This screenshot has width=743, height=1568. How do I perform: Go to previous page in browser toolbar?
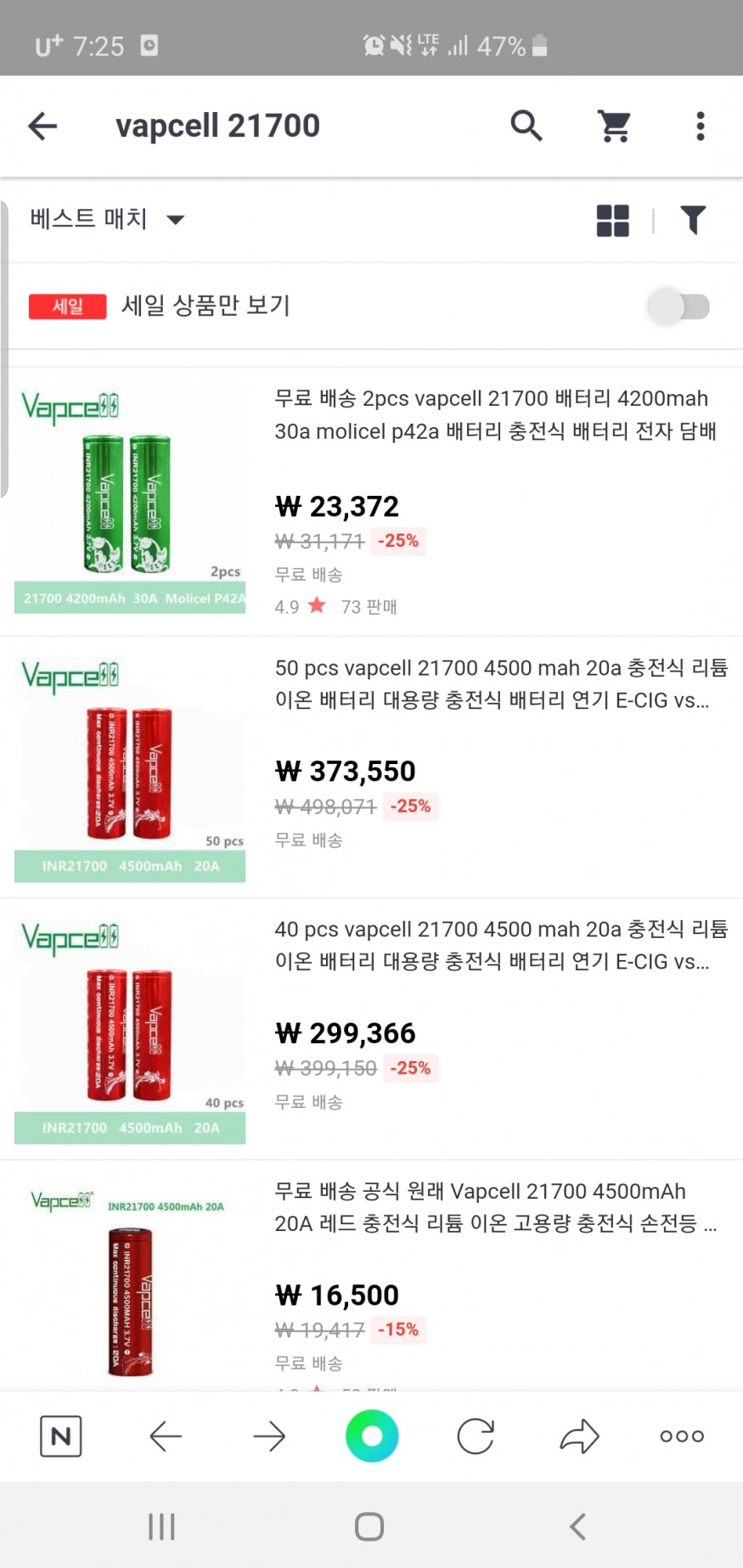point(166,1436)
